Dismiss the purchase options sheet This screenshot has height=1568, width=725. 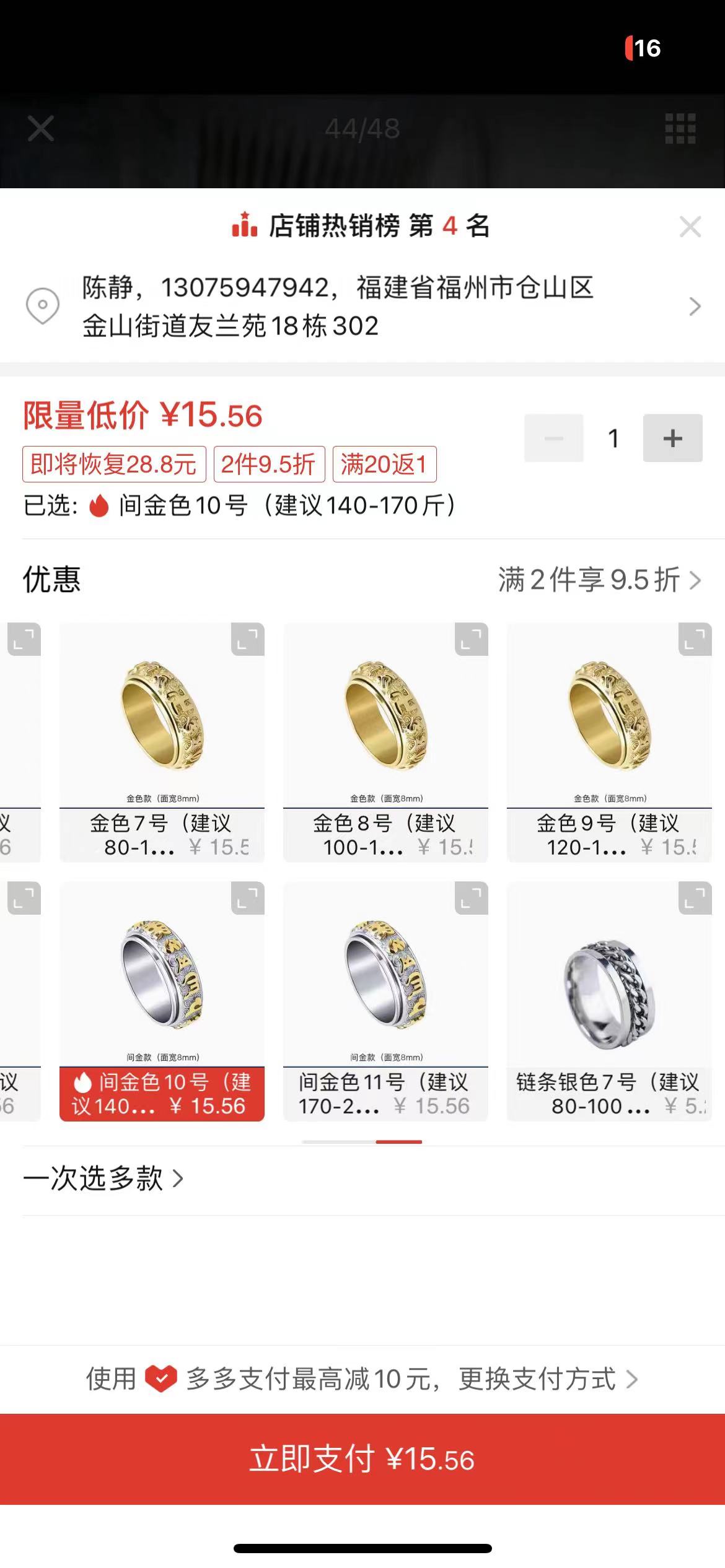[690, 227]
